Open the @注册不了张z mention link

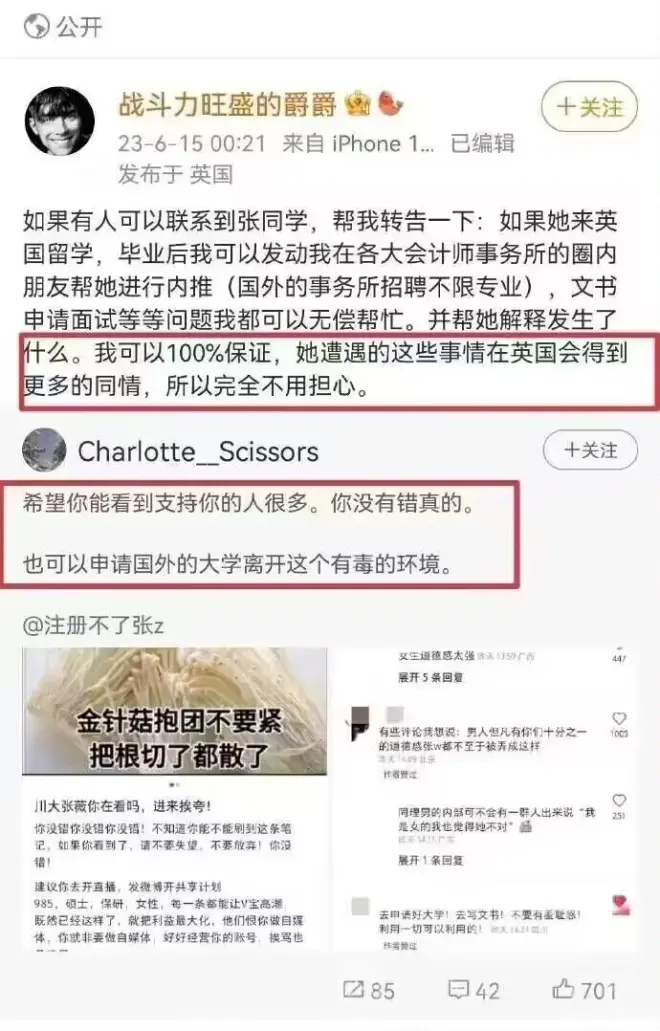[x=93, y=626]
